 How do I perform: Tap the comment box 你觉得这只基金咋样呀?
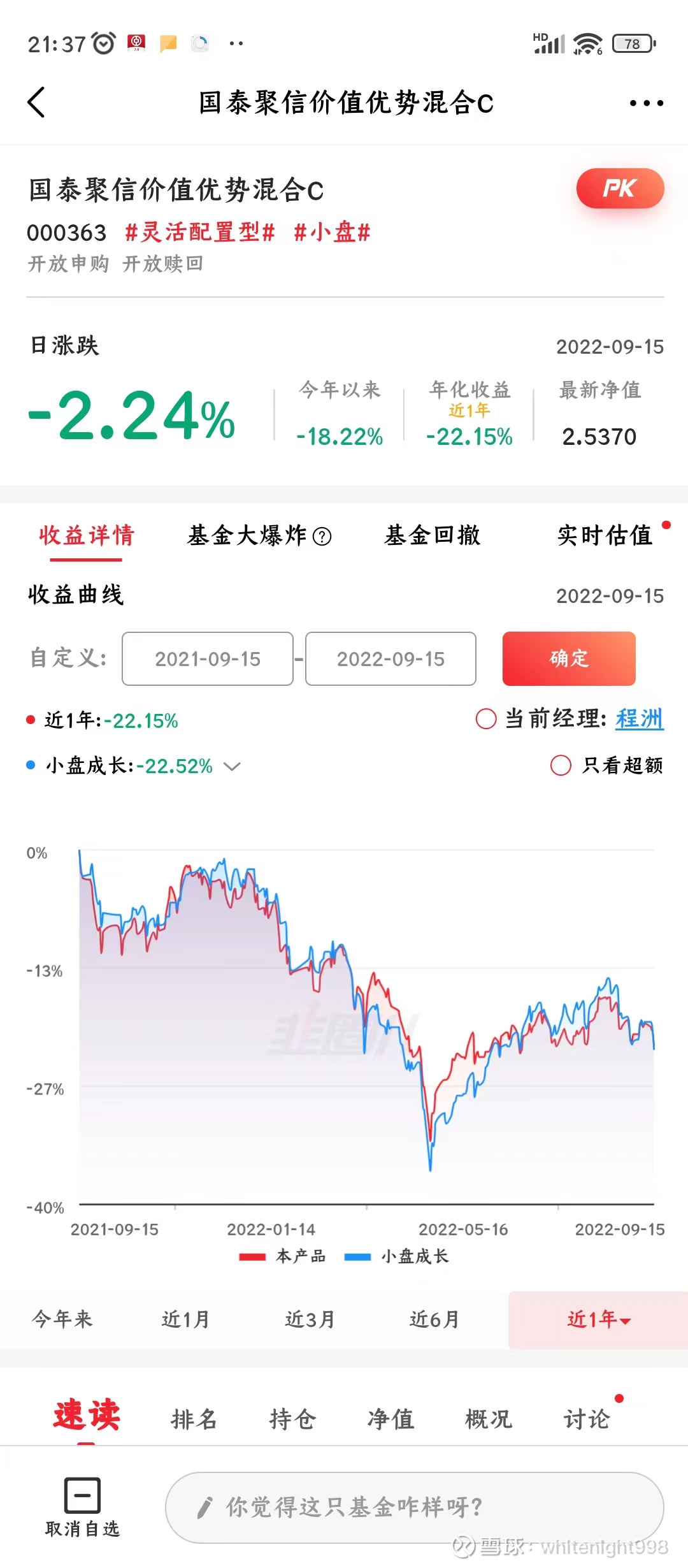tap(414, 1507)
